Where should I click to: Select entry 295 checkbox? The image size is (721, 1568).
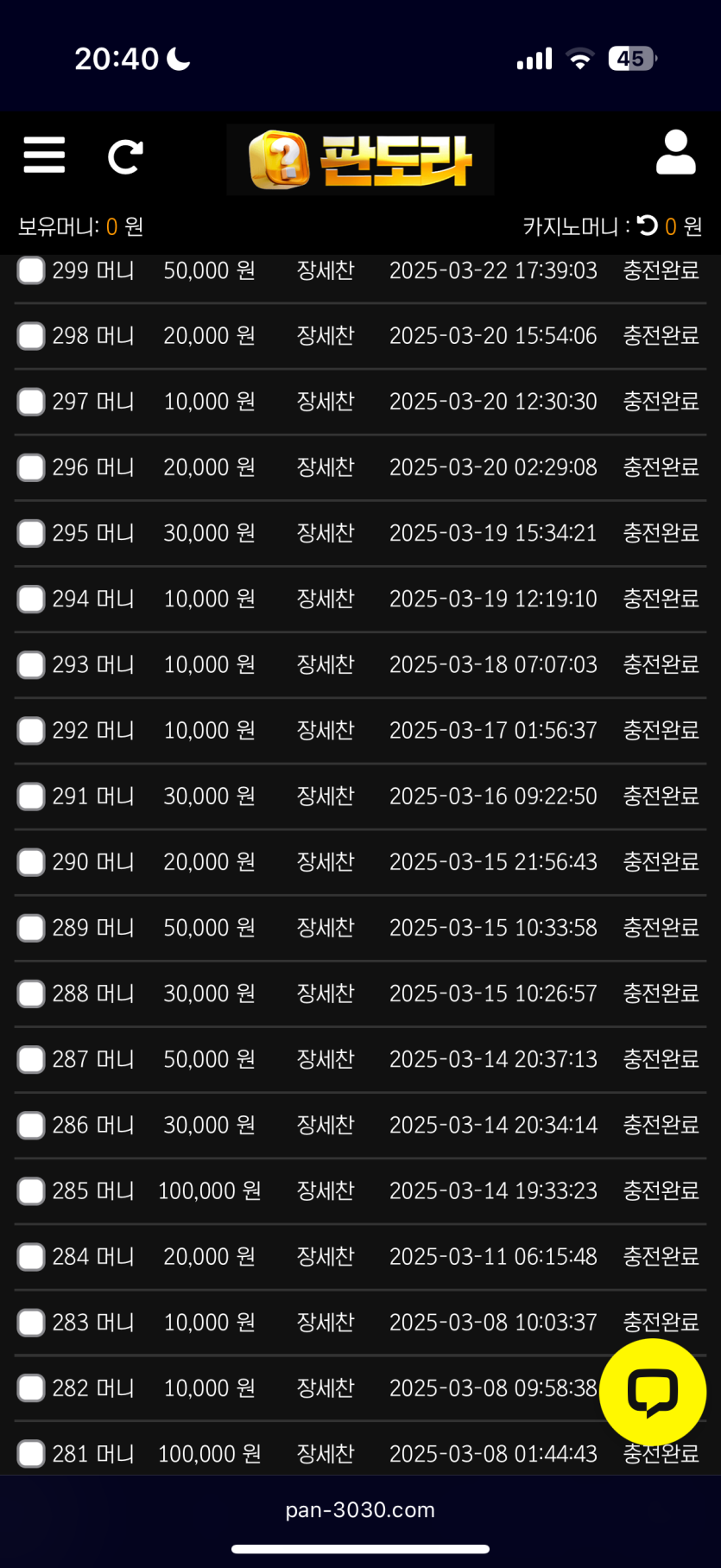pos(32,533)
